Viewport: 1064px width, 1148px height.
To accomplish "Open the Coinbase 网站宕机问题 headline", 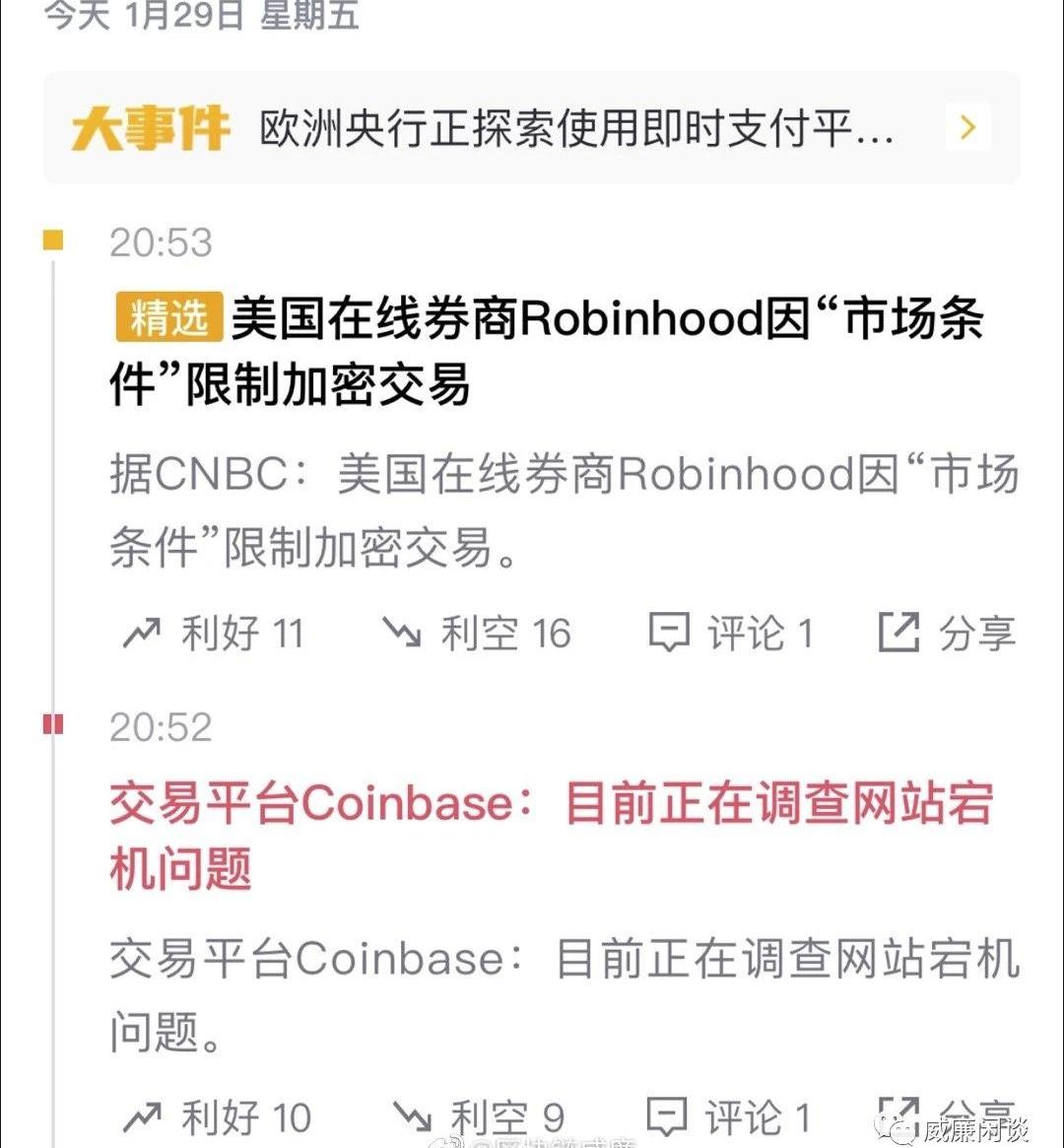I will tap(550, 836).
